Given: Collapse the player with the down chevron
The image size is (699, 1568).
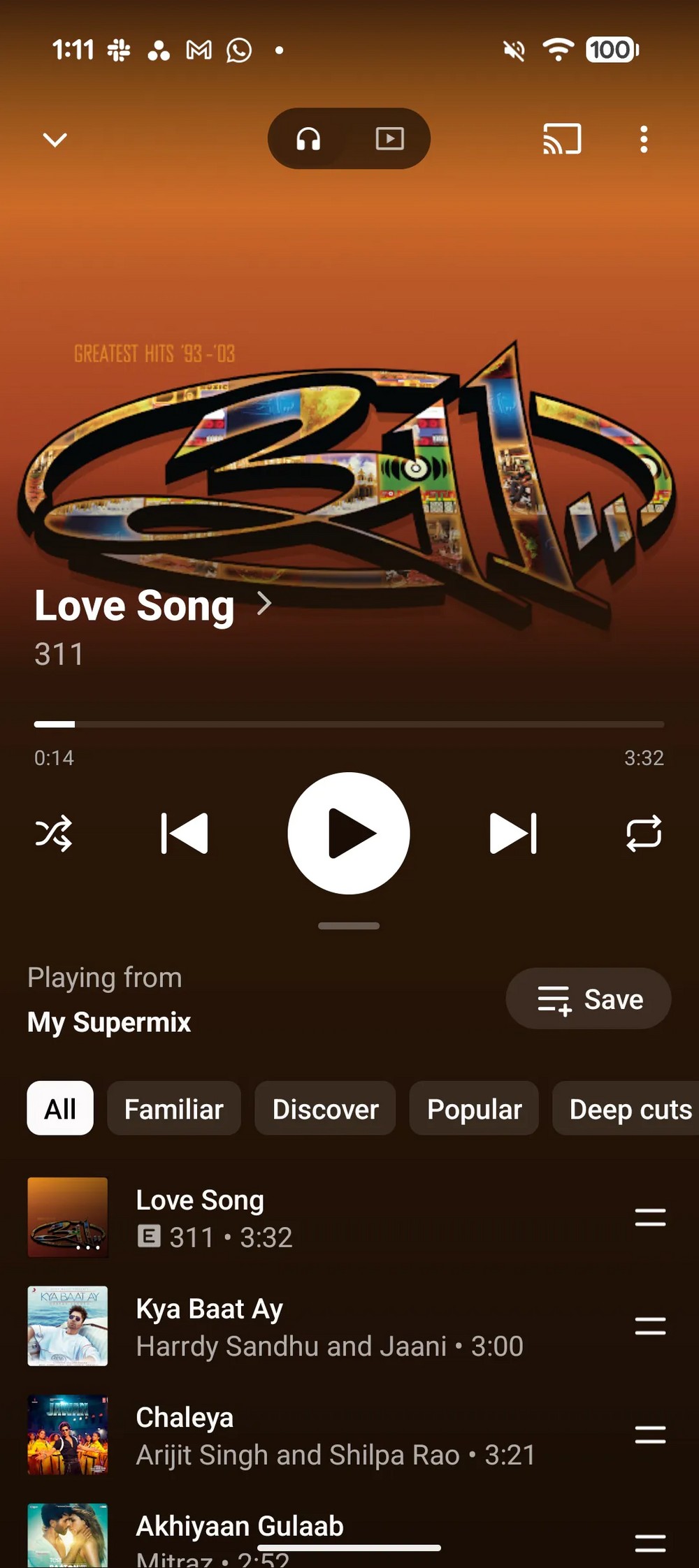Looking at the screenshot, I should [x=55, y=140].
